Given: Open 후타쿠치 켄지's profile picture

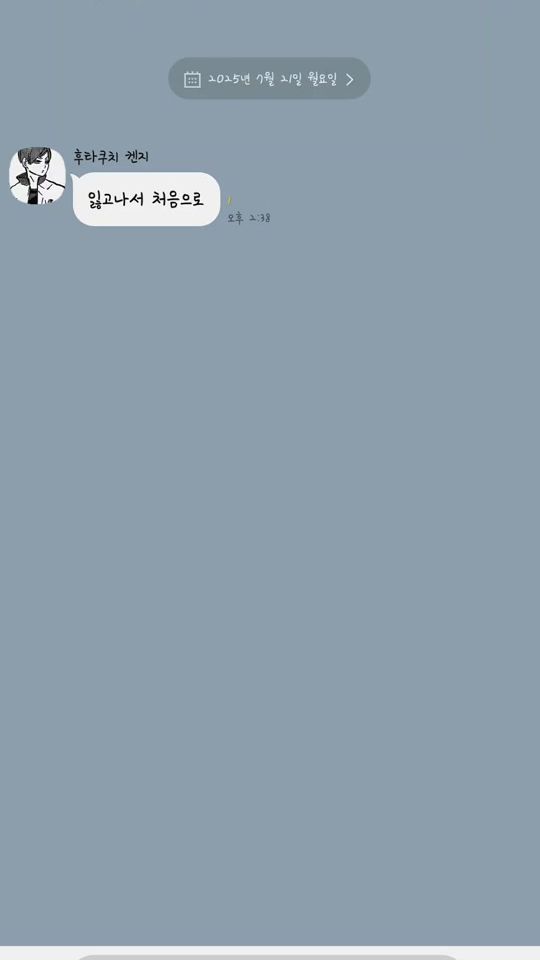Looking at the screenshot, I should click(x=37, y=176).
